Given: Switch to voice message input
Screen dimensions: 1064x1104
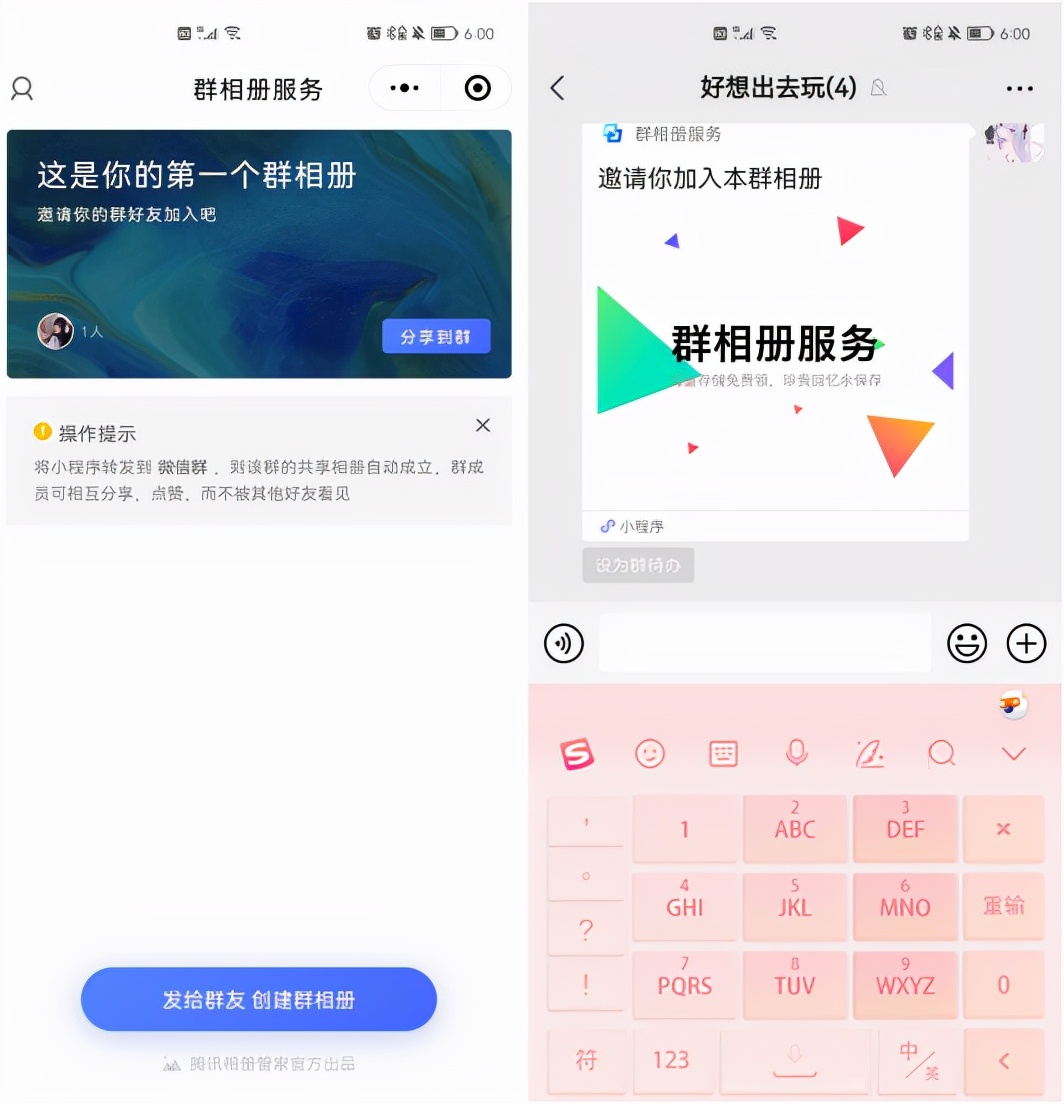Looking at the screenshot, I should [564, 643].
